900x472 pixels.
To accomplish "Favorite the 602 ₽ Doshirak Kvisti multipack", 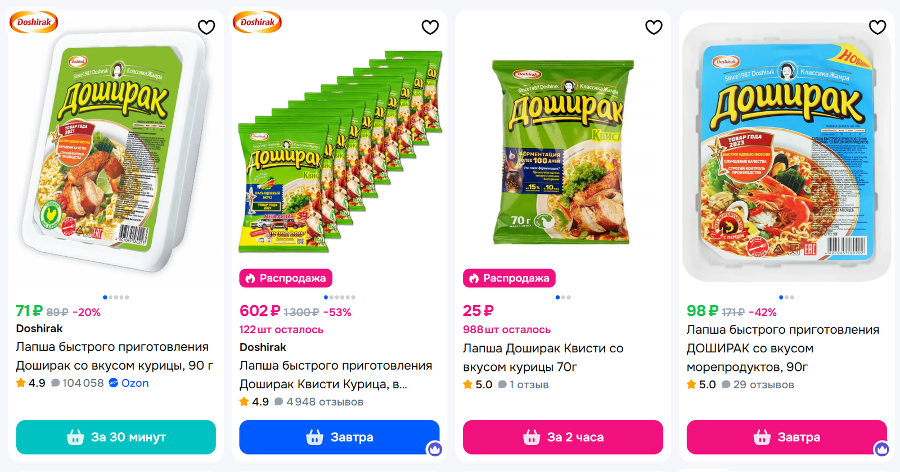I will point(430,27).
